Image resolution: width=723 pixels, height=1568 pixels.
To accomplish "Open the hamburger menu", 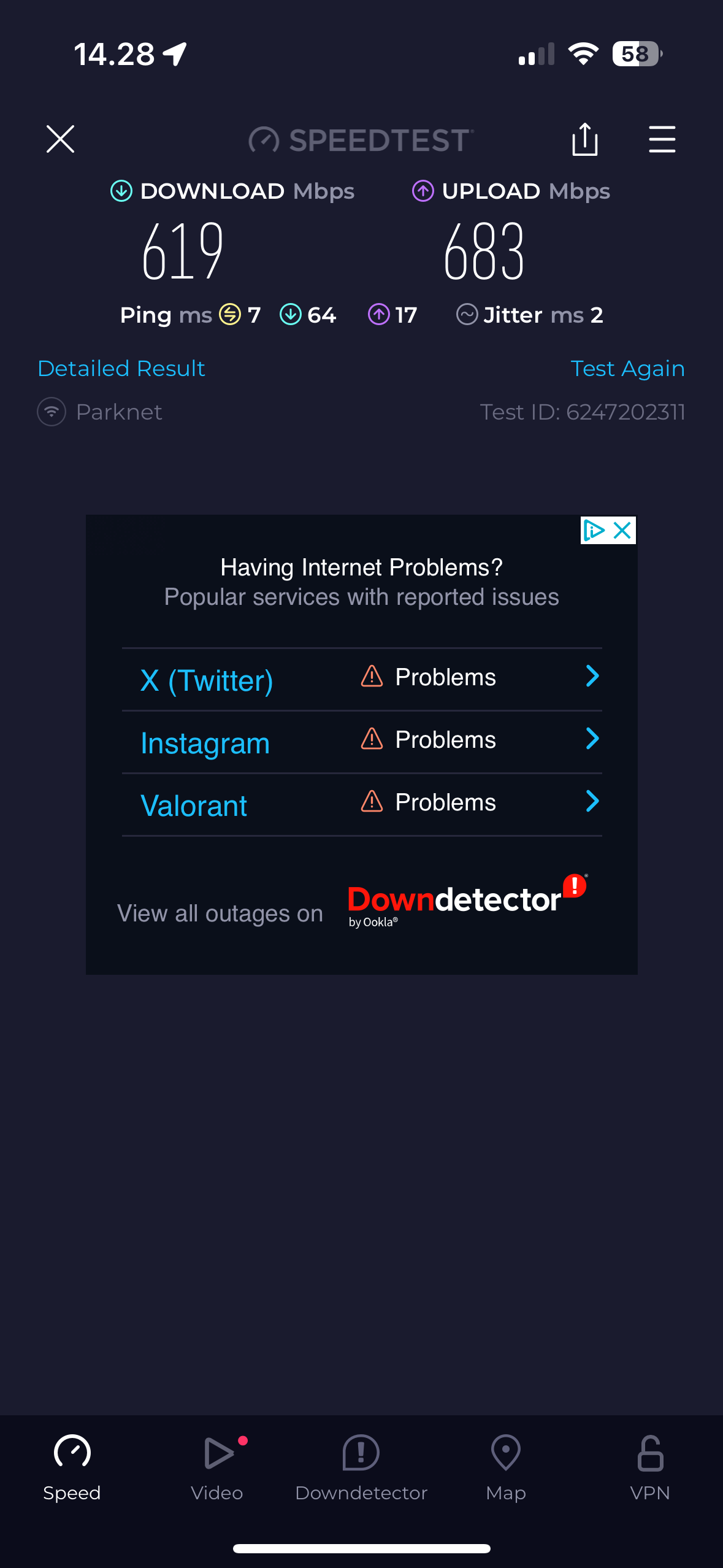I will pos(662,139).
